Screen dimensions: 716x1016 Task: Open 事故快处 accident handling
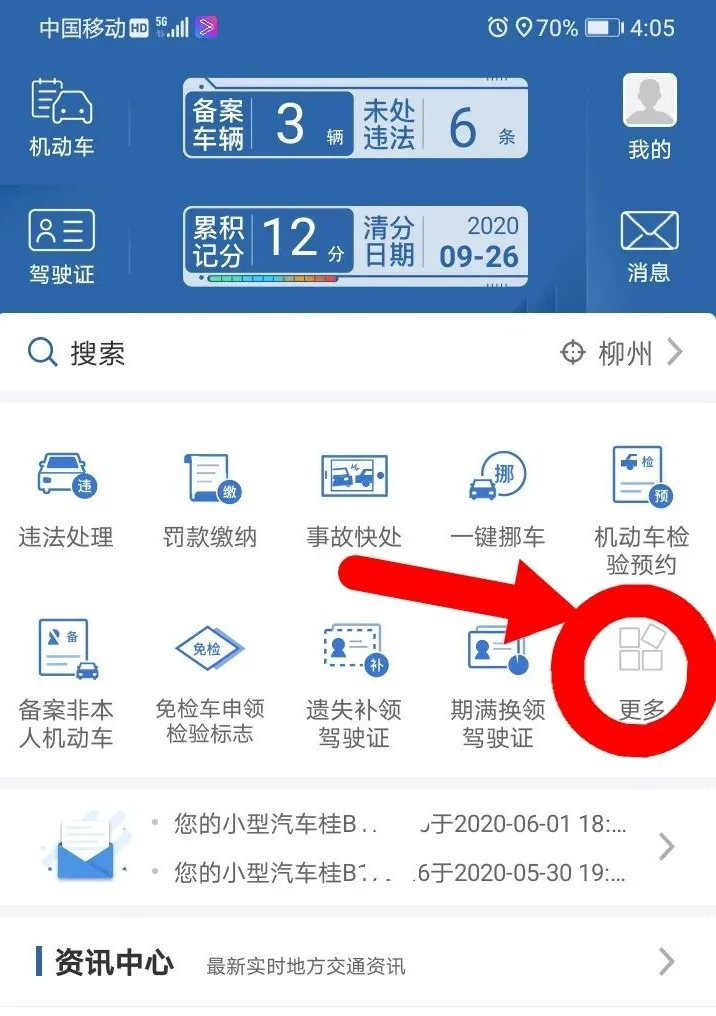point(354,498)
